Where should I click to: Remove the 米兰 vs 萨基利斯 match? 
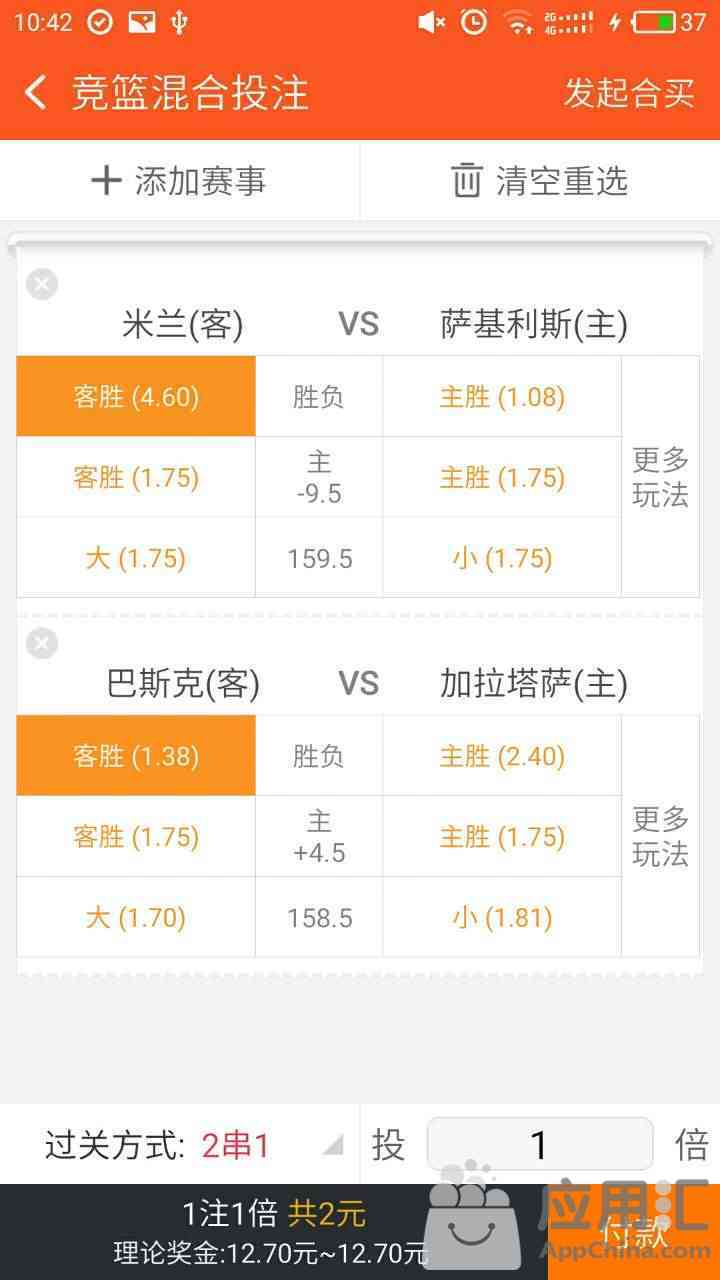point(42,284)
